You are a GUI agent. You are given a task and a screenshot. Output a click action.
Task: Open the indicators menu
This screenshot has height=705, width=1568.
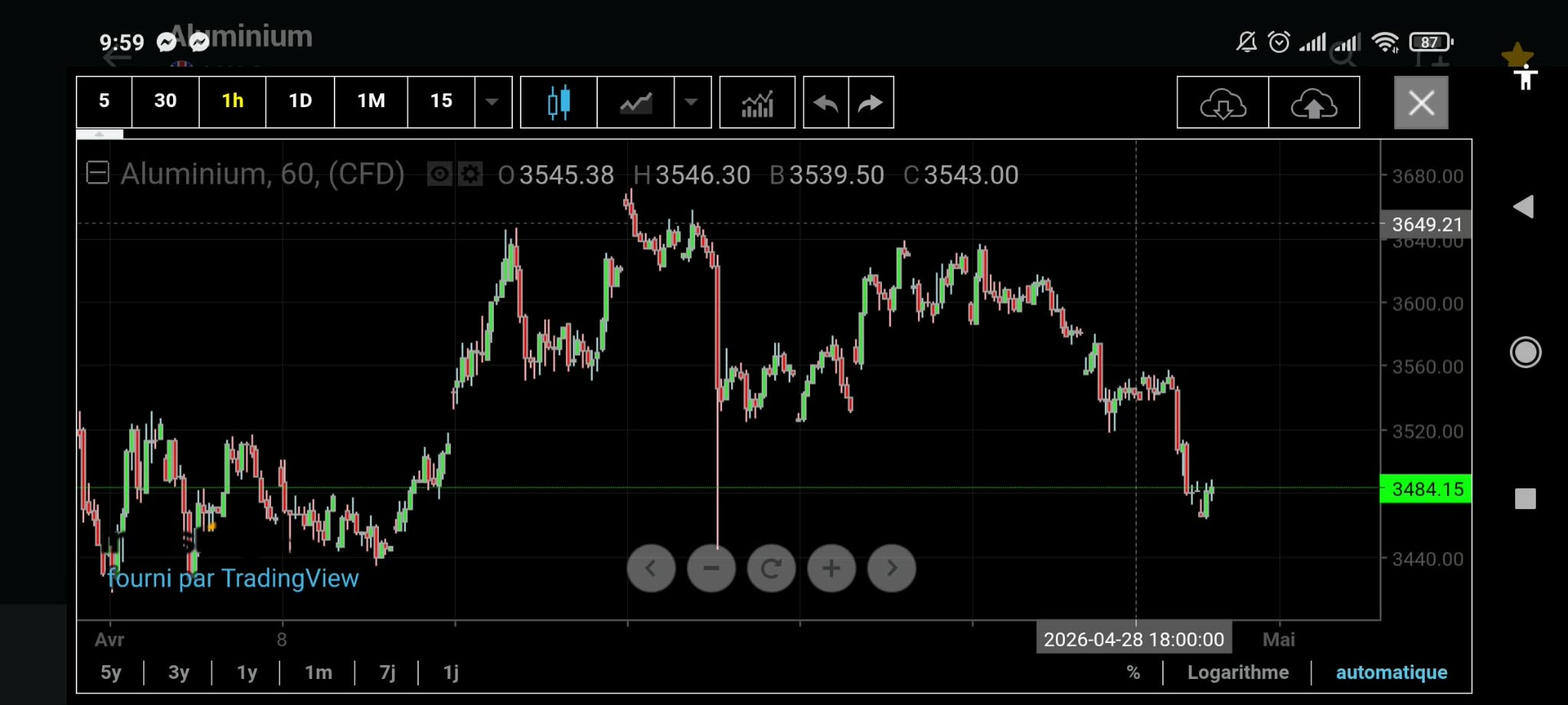click(757, 102)
